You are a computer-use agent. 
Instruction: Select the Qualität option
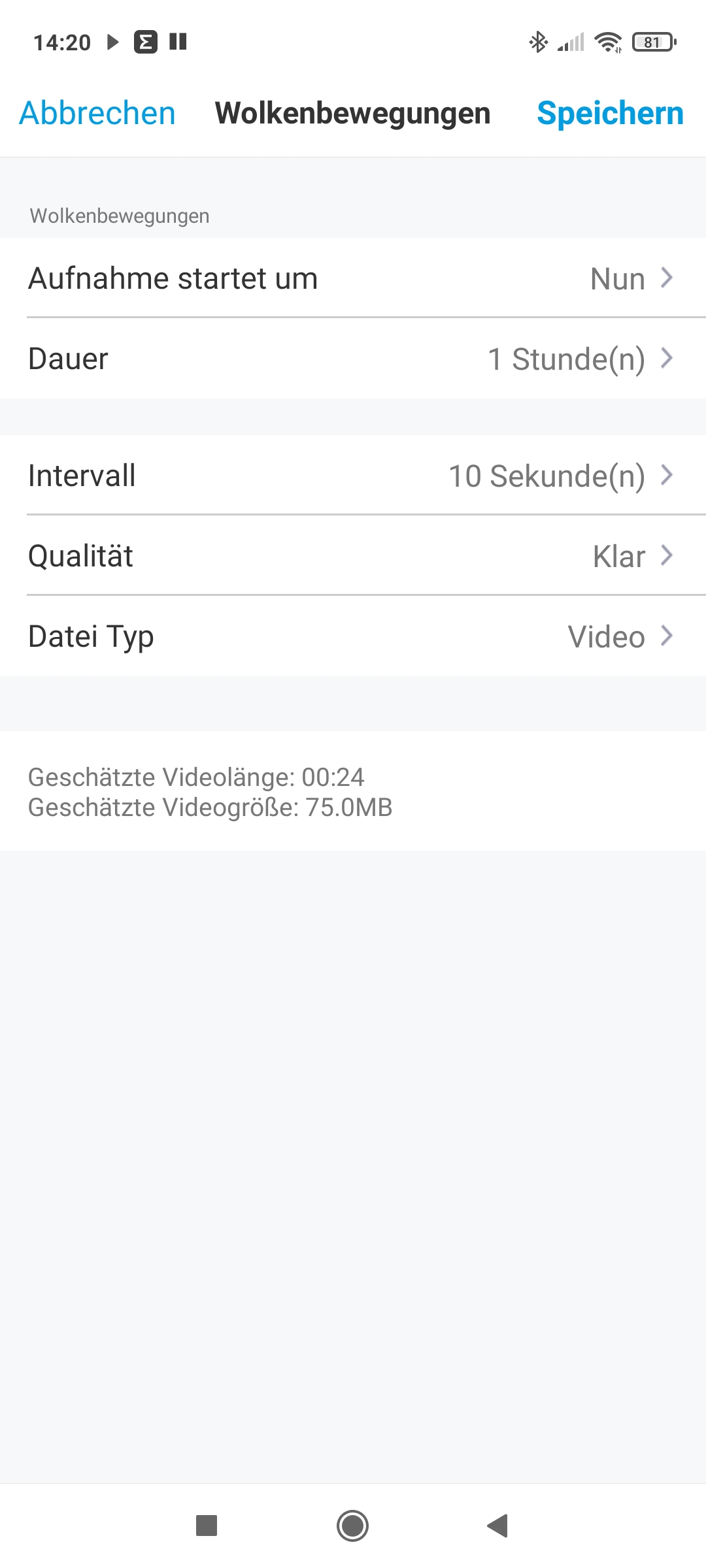pyautogui.click(x=353, y=556)
